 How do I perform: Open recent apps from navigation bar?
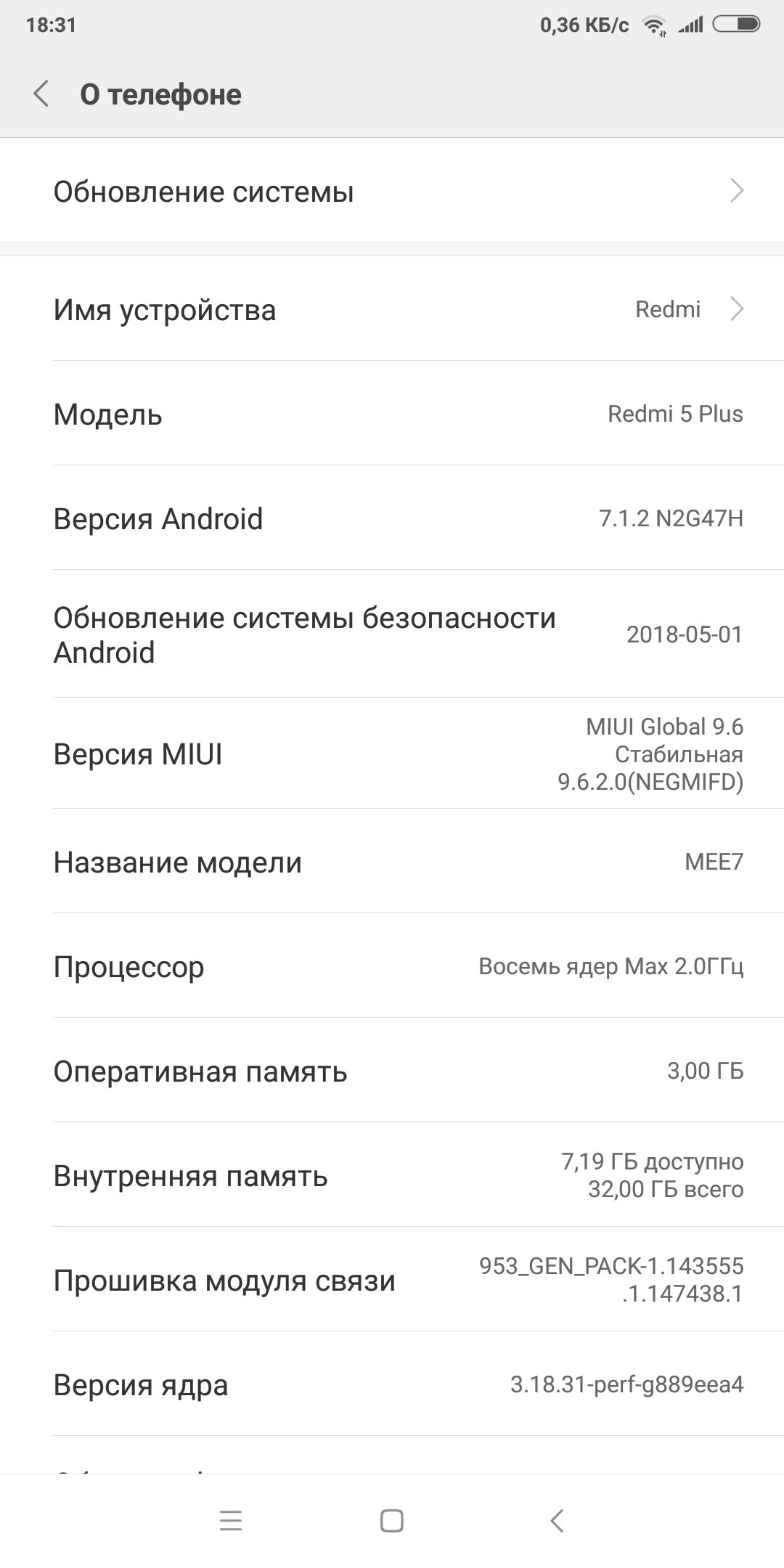coord(231,1521)
